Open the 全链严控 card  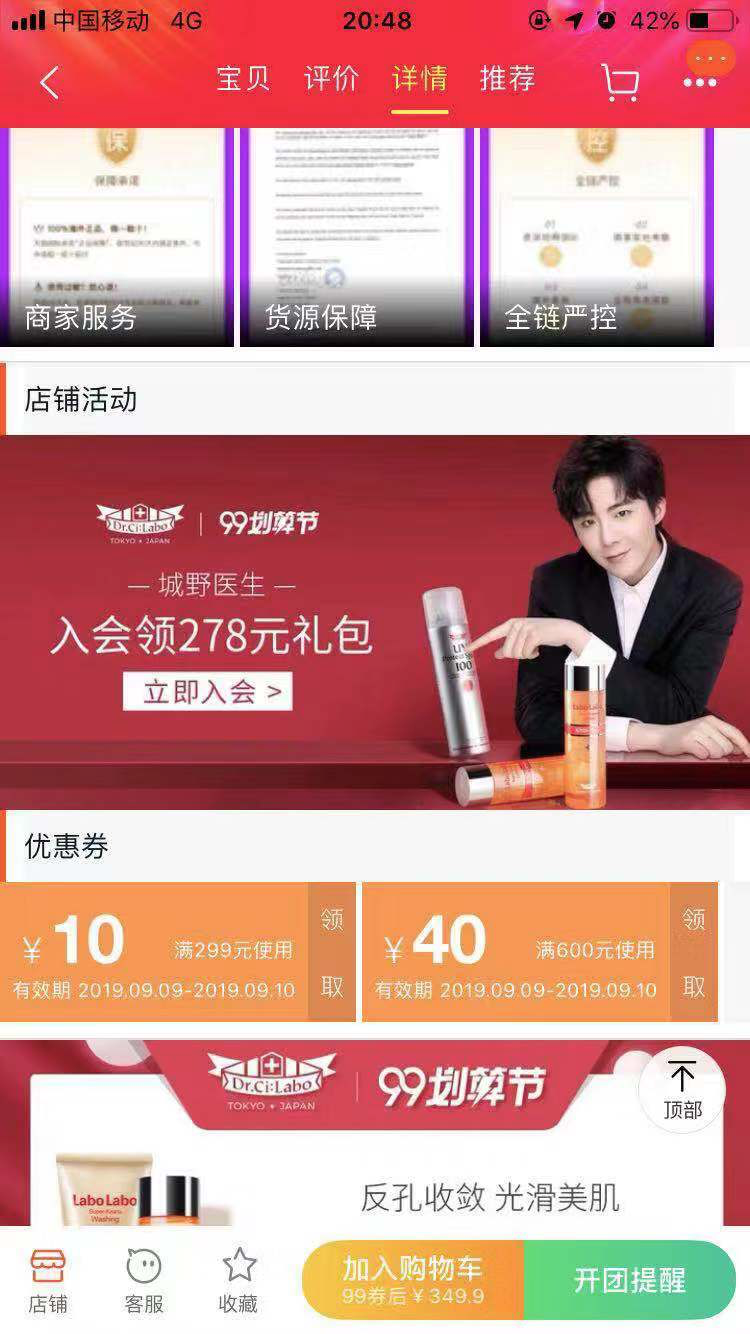(x=597, y=238)
